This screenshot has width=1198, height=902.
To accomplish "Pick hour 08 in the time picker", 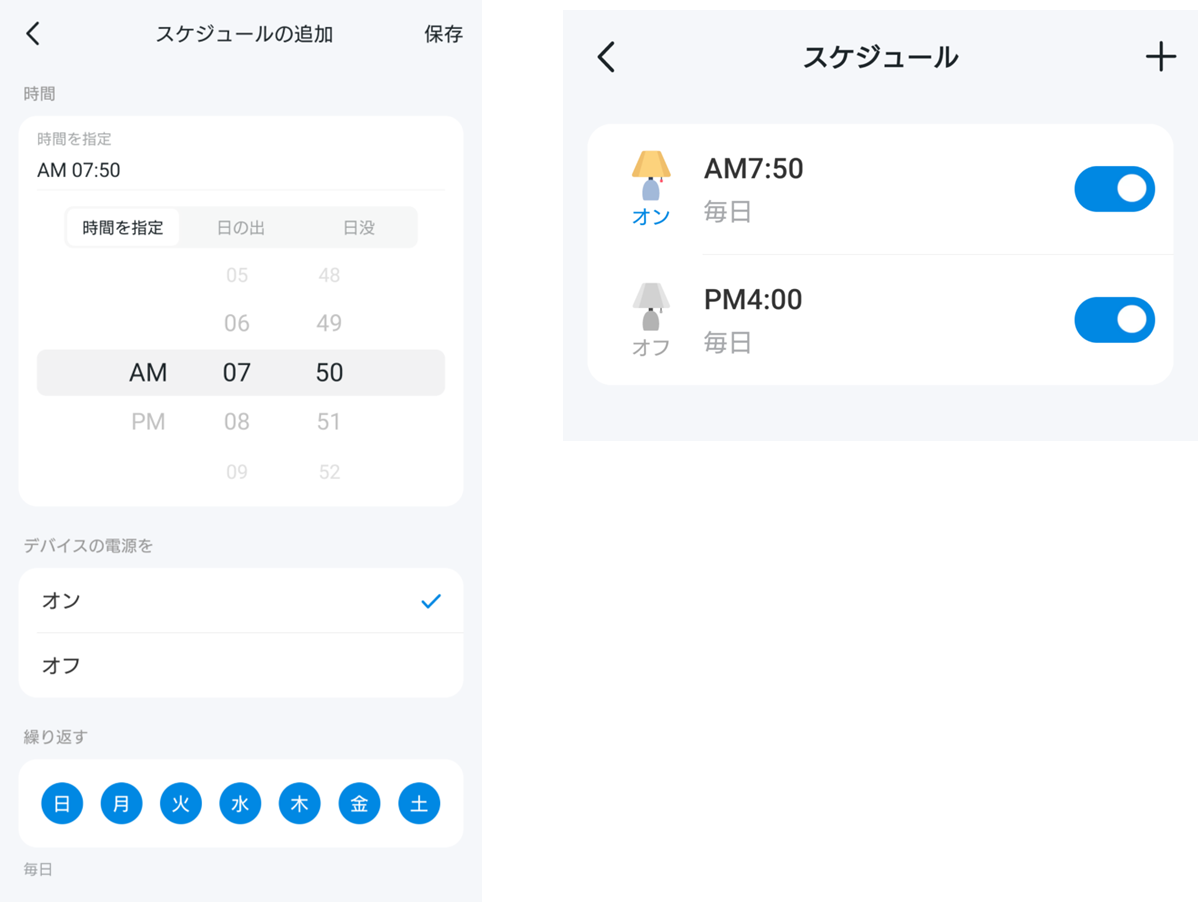I will (x=237, y=422).
